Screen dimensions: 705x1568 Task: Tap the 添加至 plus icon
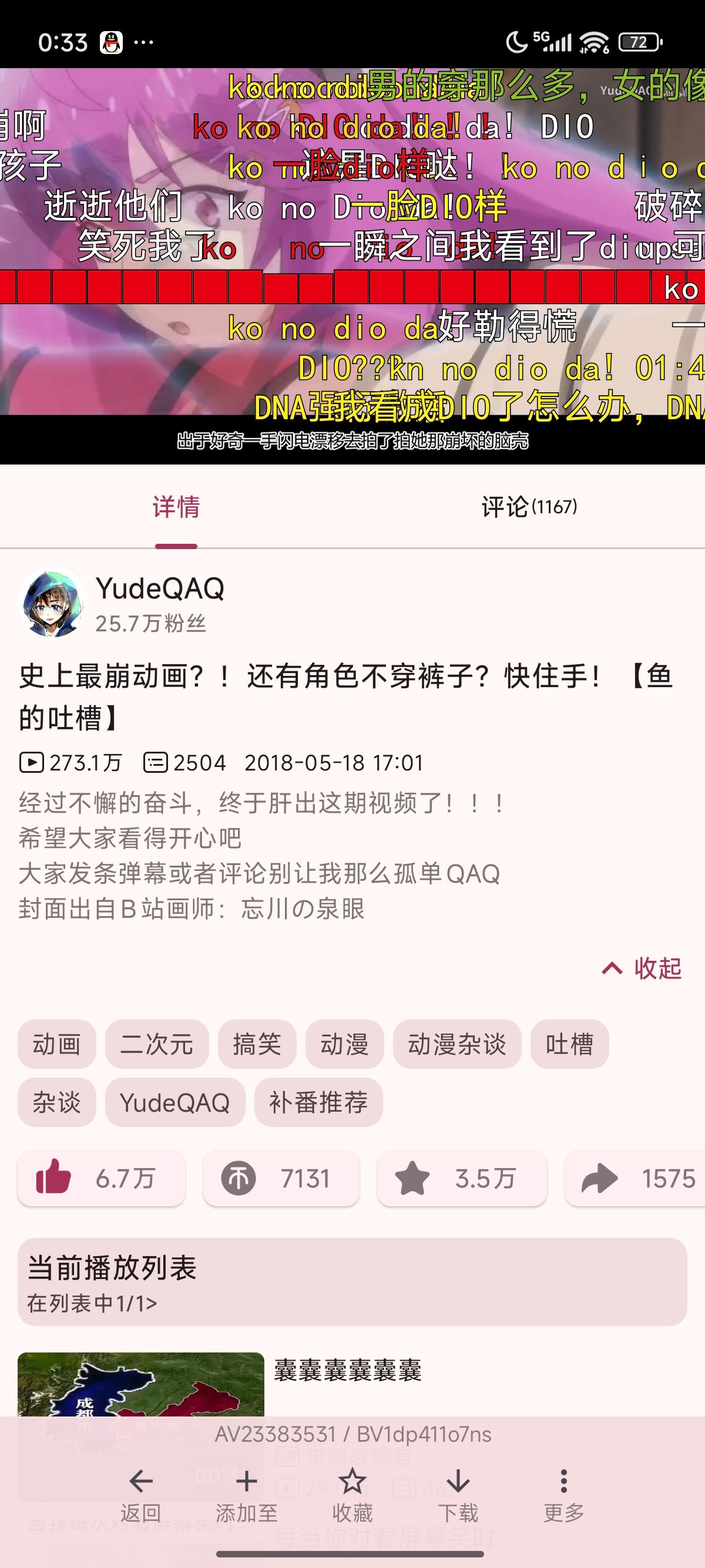[247, 1482]
